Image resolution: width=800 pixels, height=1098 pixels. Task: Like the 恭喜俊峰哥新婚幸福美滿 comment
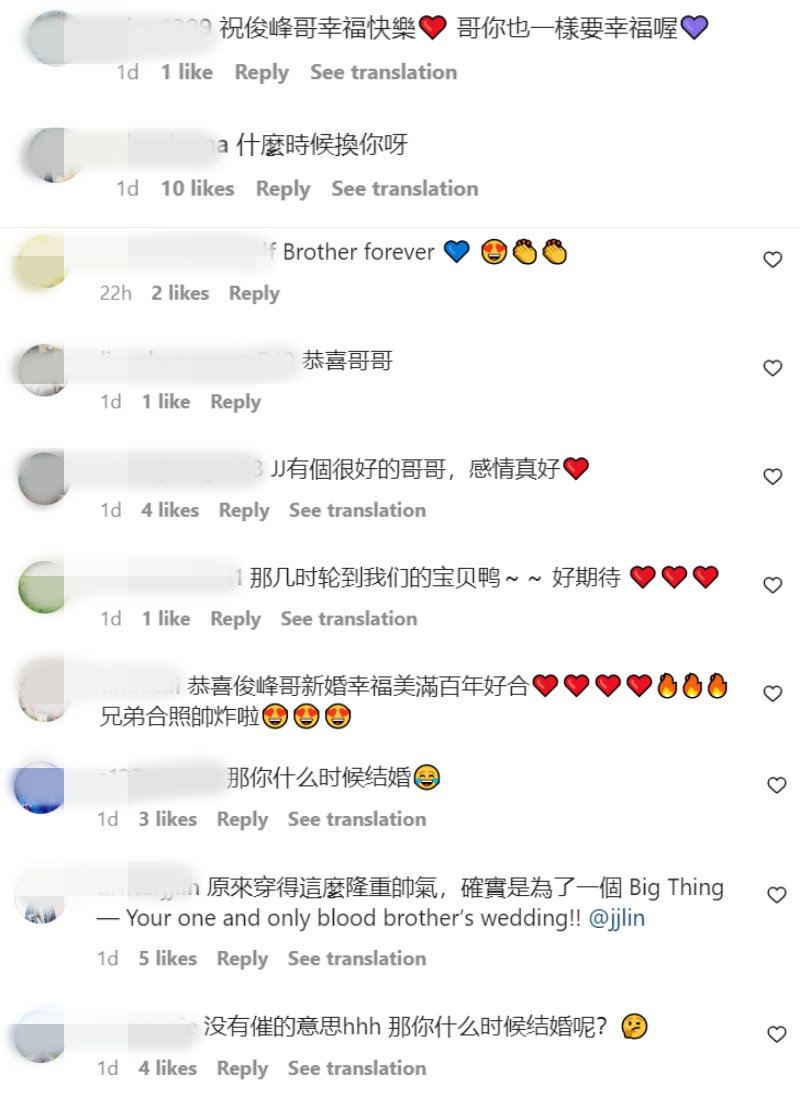[x=772, y=693]
